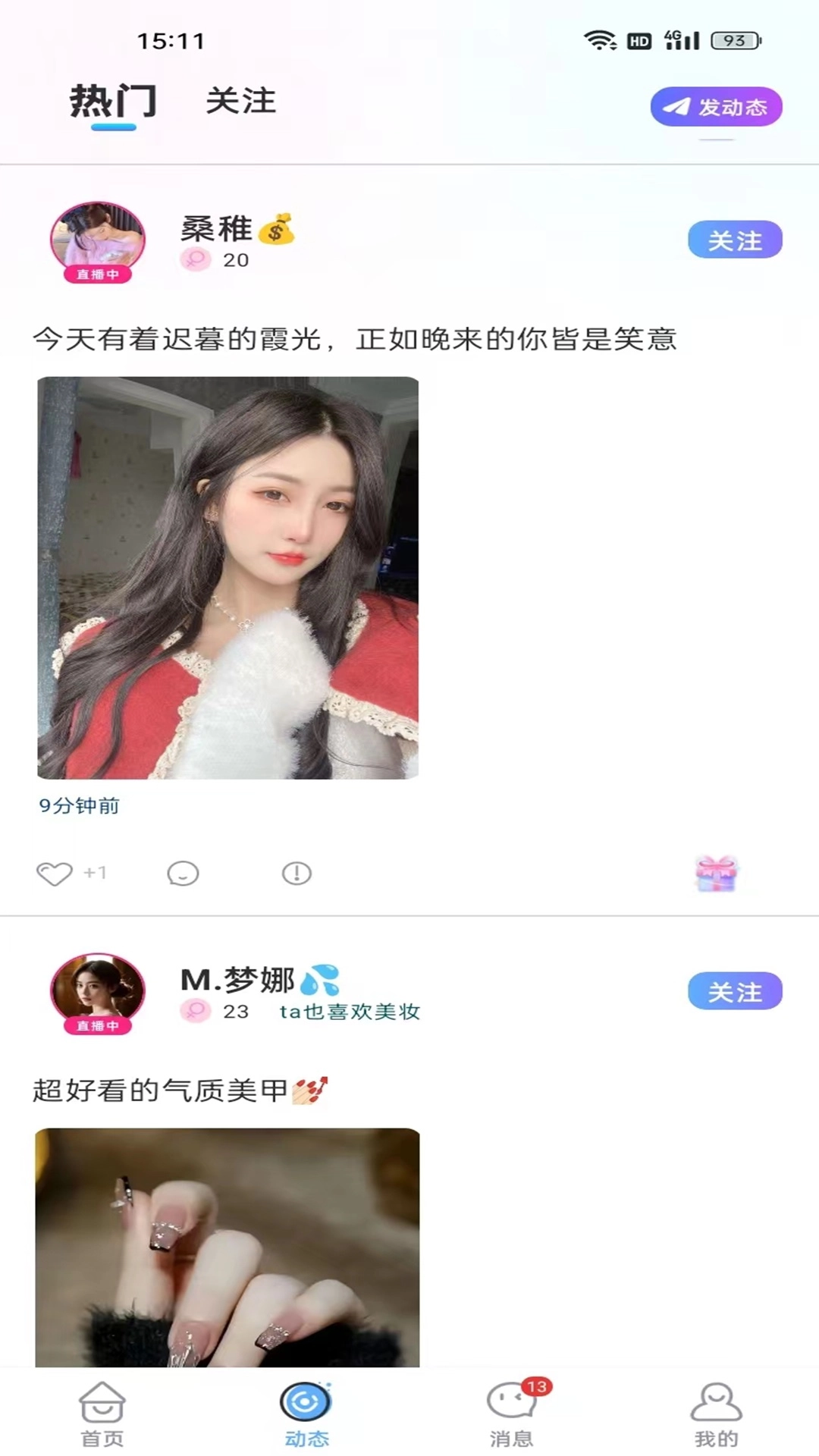Follow 桑稚 by tapping 关注
This screenshot has width=819, height=1456.
[734, 240]
